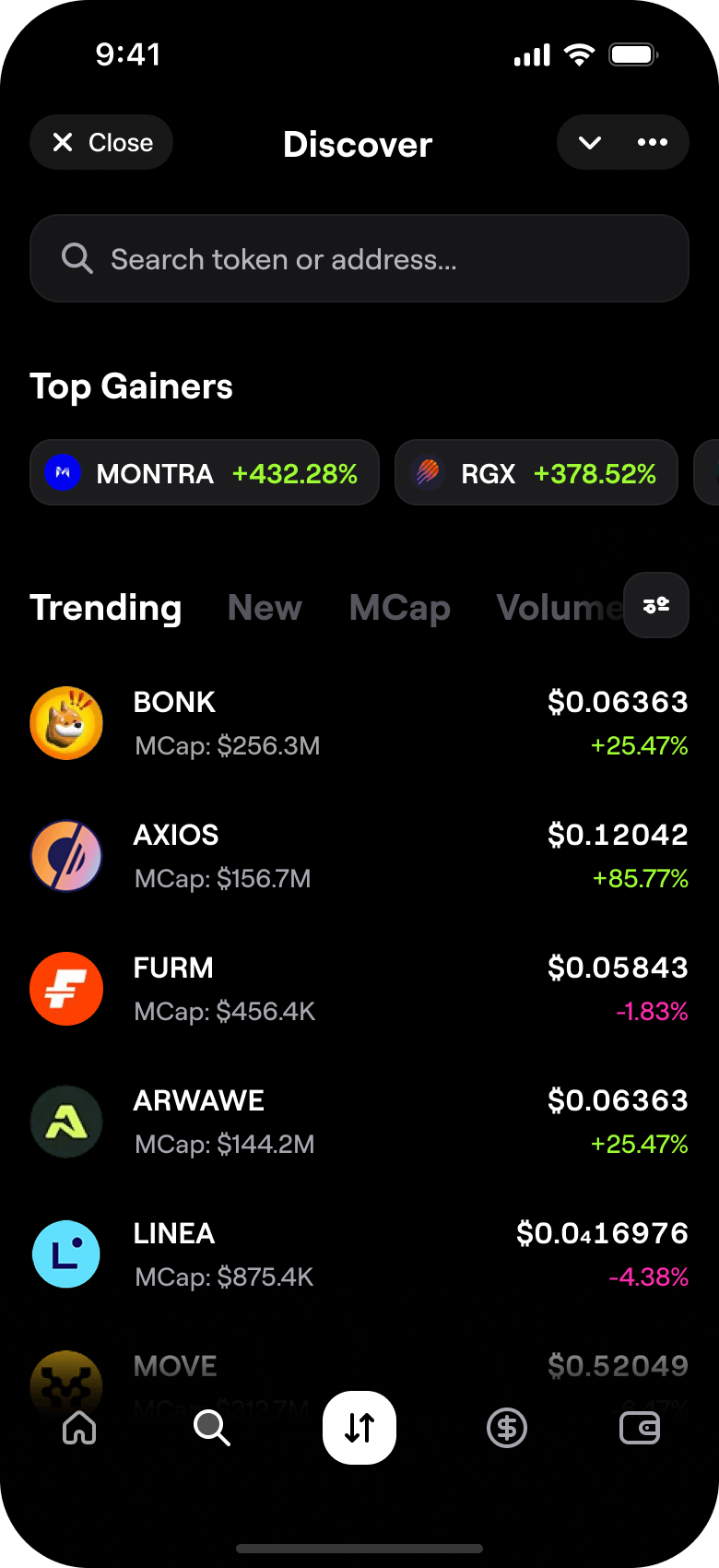Open the LINEA token details
The width and height of the screenshot is (719, 1568).
(x=359, y=1254)
